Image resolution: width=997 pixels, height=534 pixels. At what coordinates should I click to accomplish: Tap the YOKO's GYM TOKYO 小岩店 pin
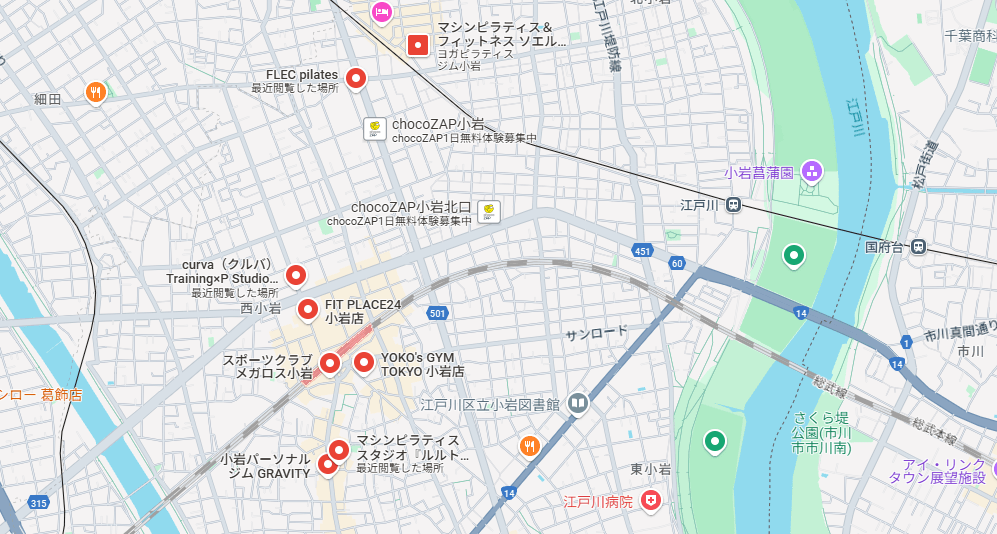click(x=364, y=361)
